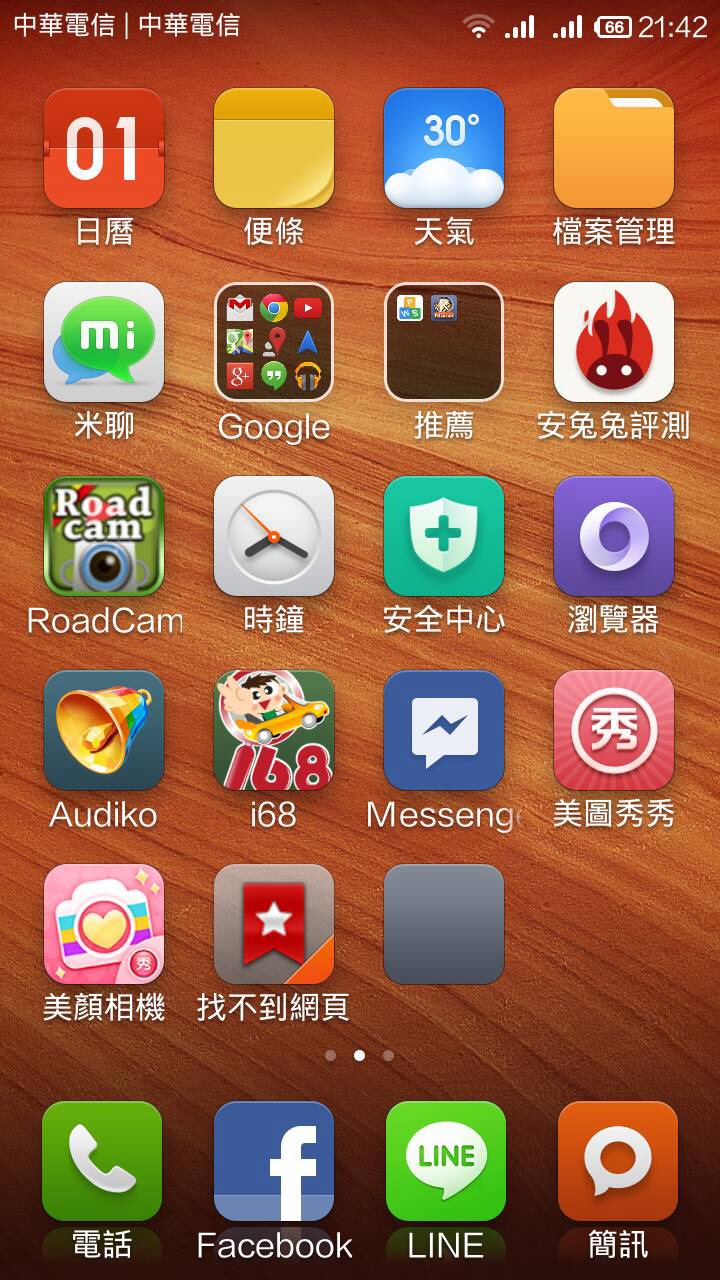720x1280 pixels.
Task: Open the 找不到網頁 bookmark shortcut
Action: point(274,924)
